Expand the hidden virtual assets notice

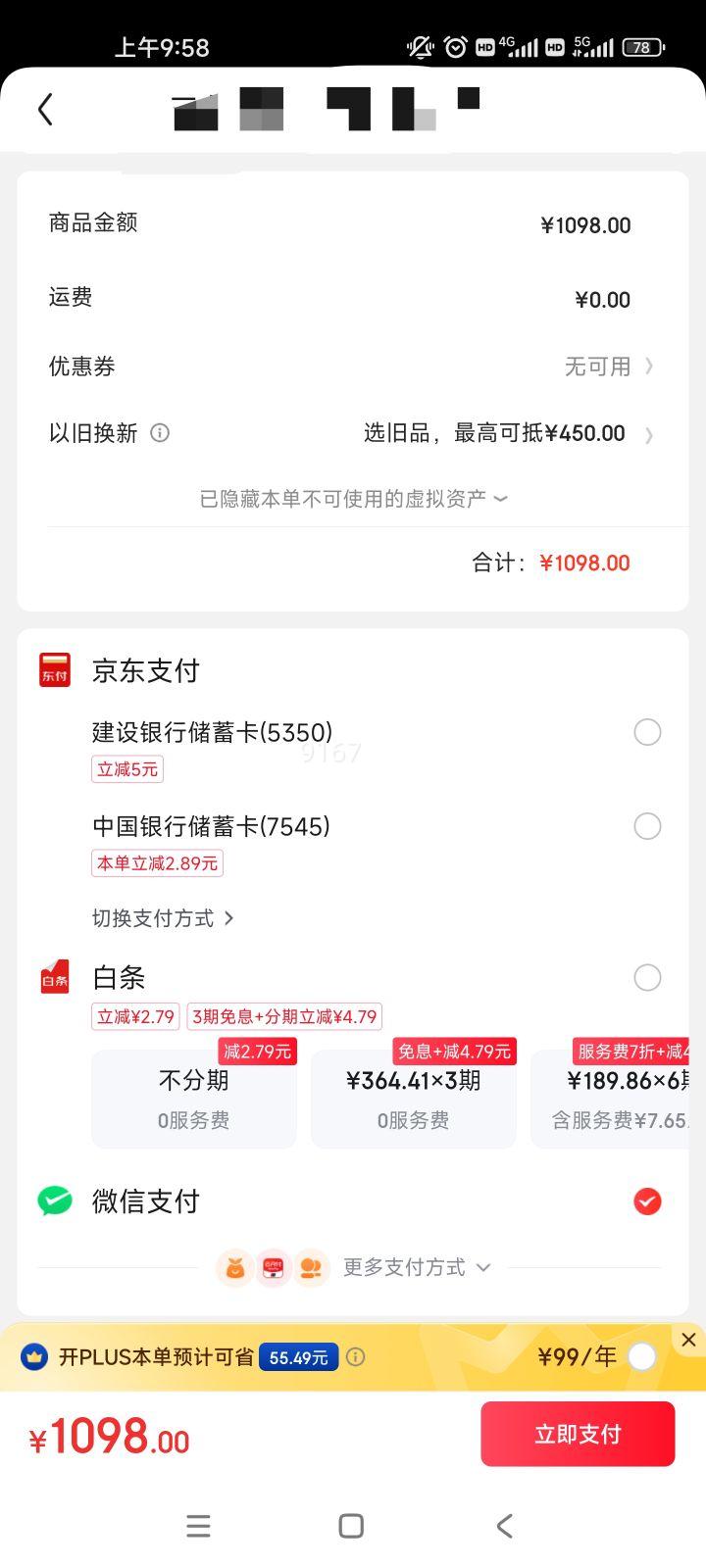tap(353, 499)
